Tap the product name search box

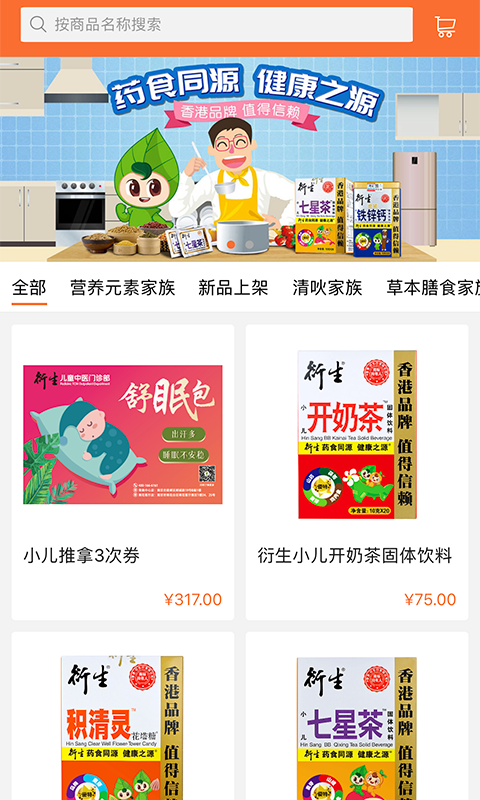[x=216, y=24]
